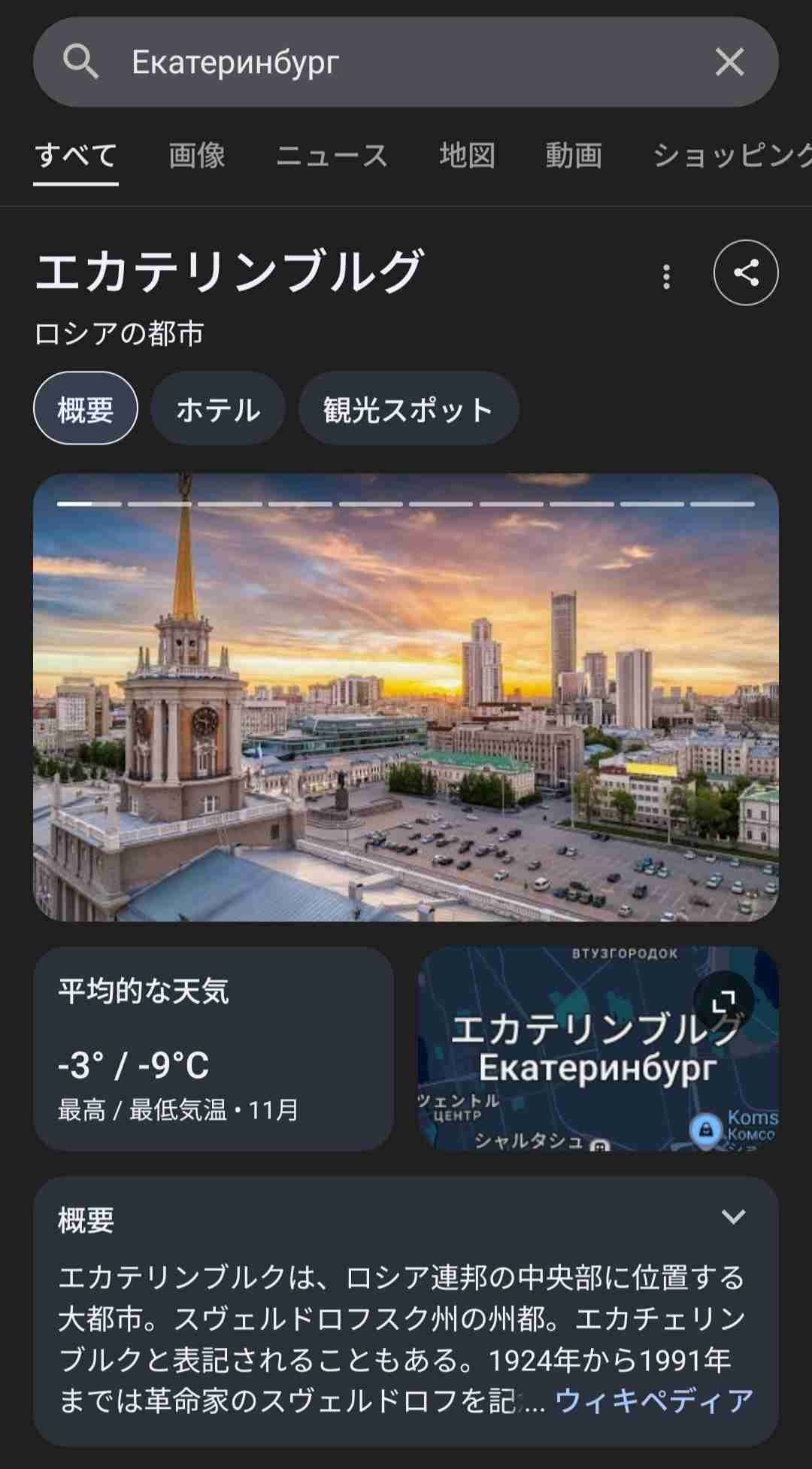Image resolution: width=812 pixels, height=1469 pixels.
Task: Open the three-dot overflow menu
Action: 666,276
